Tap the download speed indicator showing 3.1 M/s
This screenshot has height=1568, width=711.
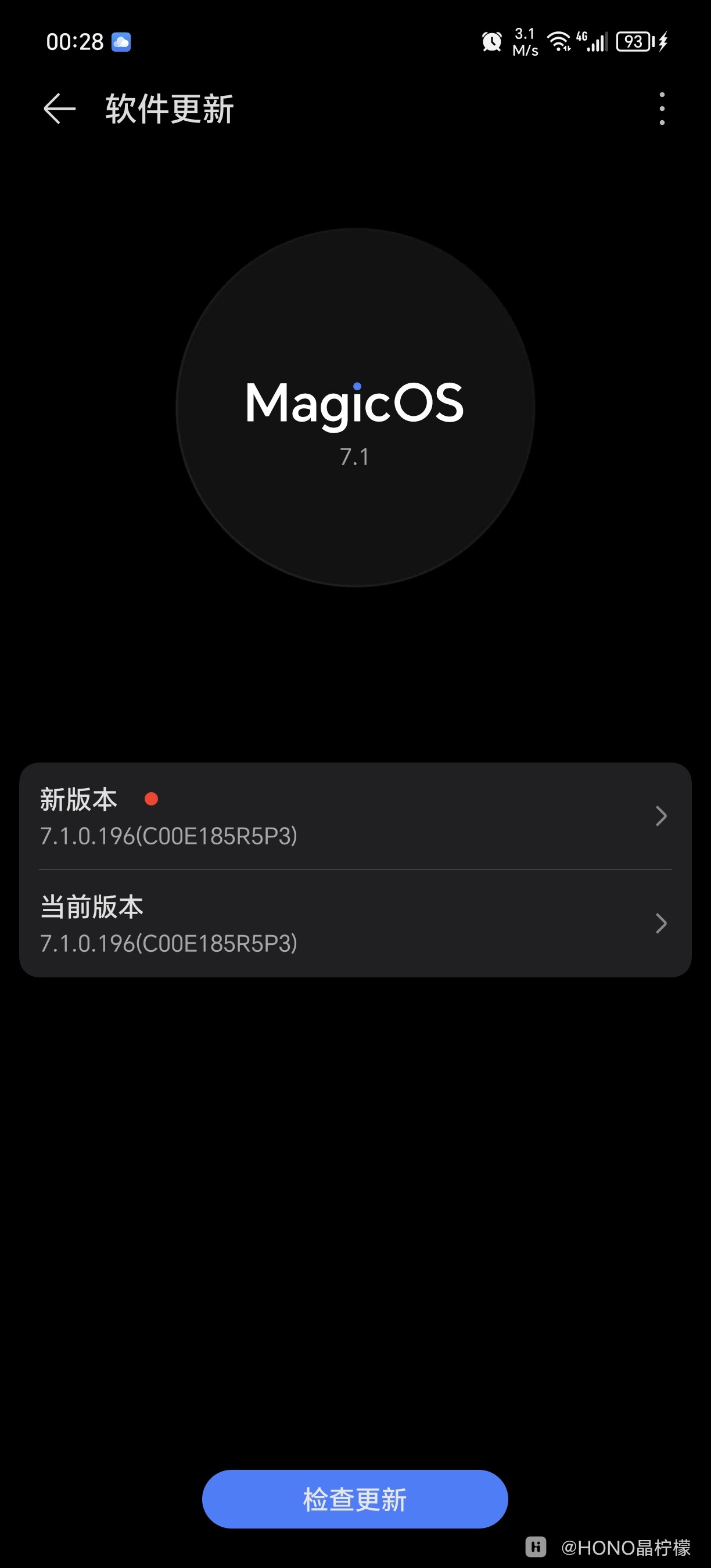(524, 40)
